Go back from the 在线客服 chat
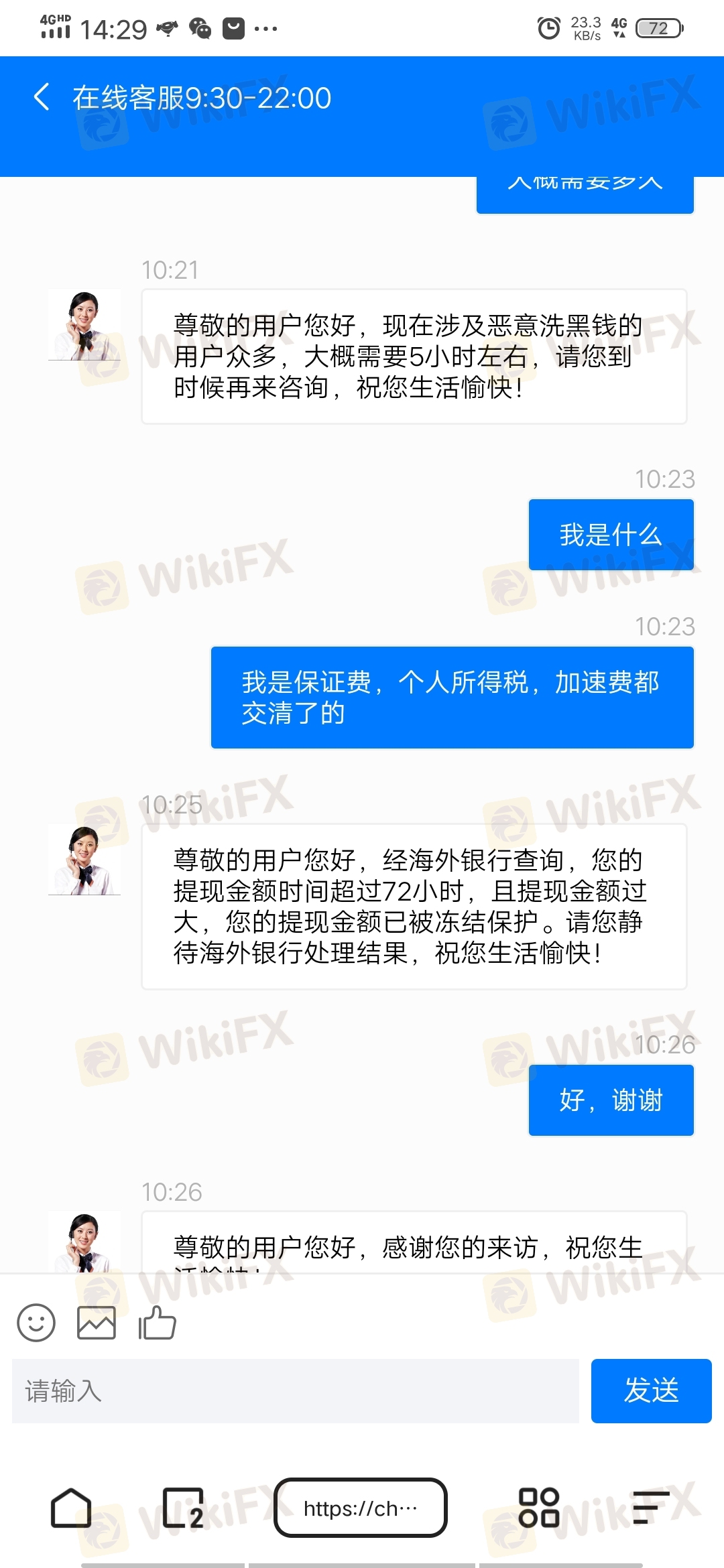The width and height of the screenshot is (724, 1568). coord(42,97)
